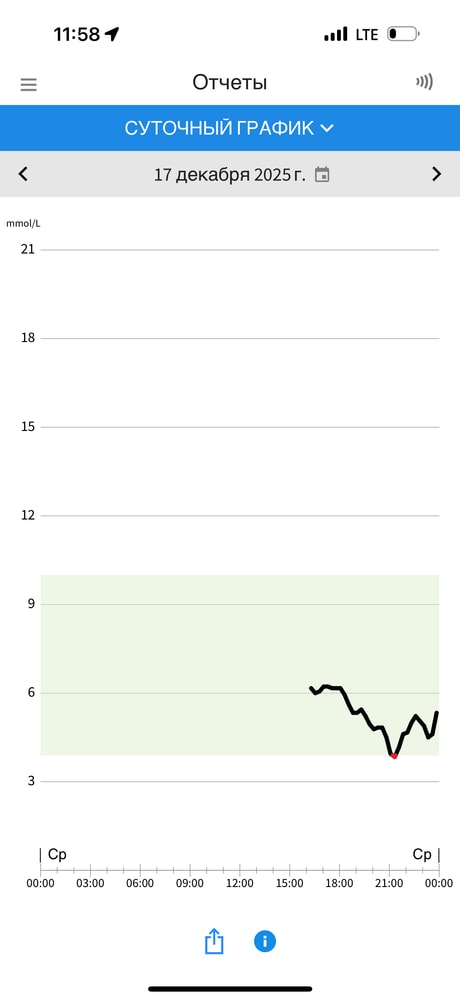Tap the sensor scan icon

point(424,82)
